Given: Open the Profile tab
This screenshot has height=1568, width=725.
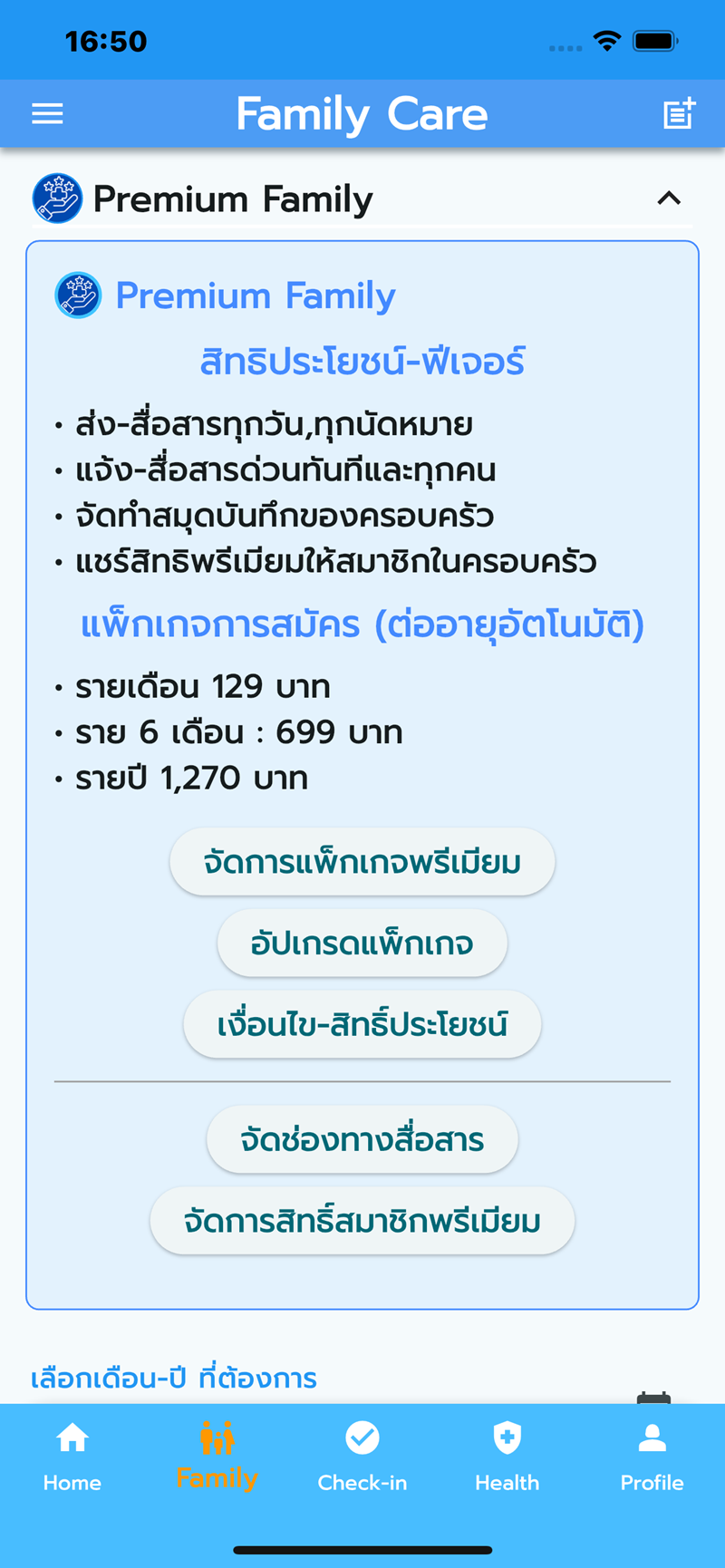Looking at the screenshot, I should coord(652,1456).
